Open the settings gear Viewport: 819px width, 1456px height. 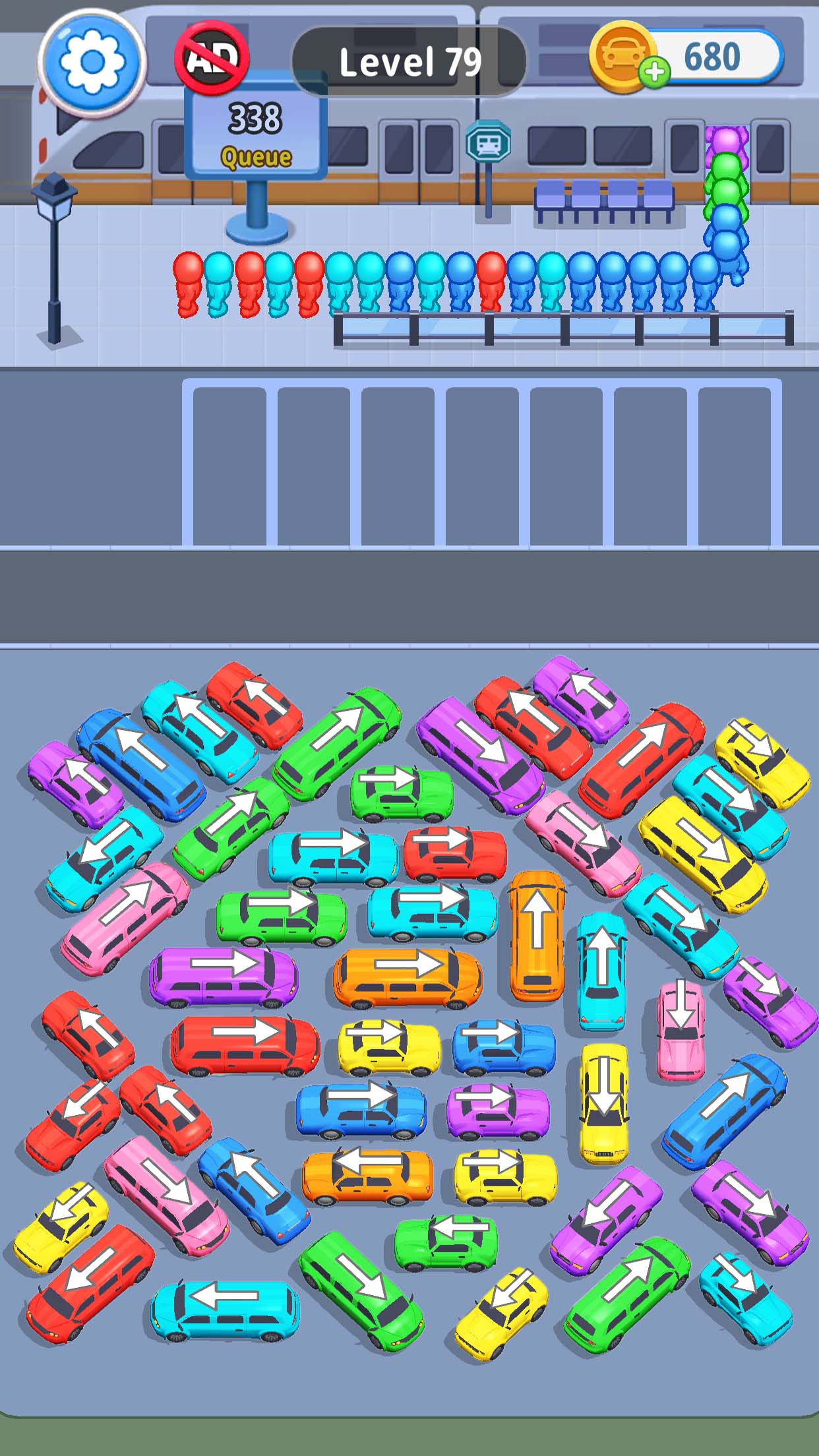(x=92, y=61)
